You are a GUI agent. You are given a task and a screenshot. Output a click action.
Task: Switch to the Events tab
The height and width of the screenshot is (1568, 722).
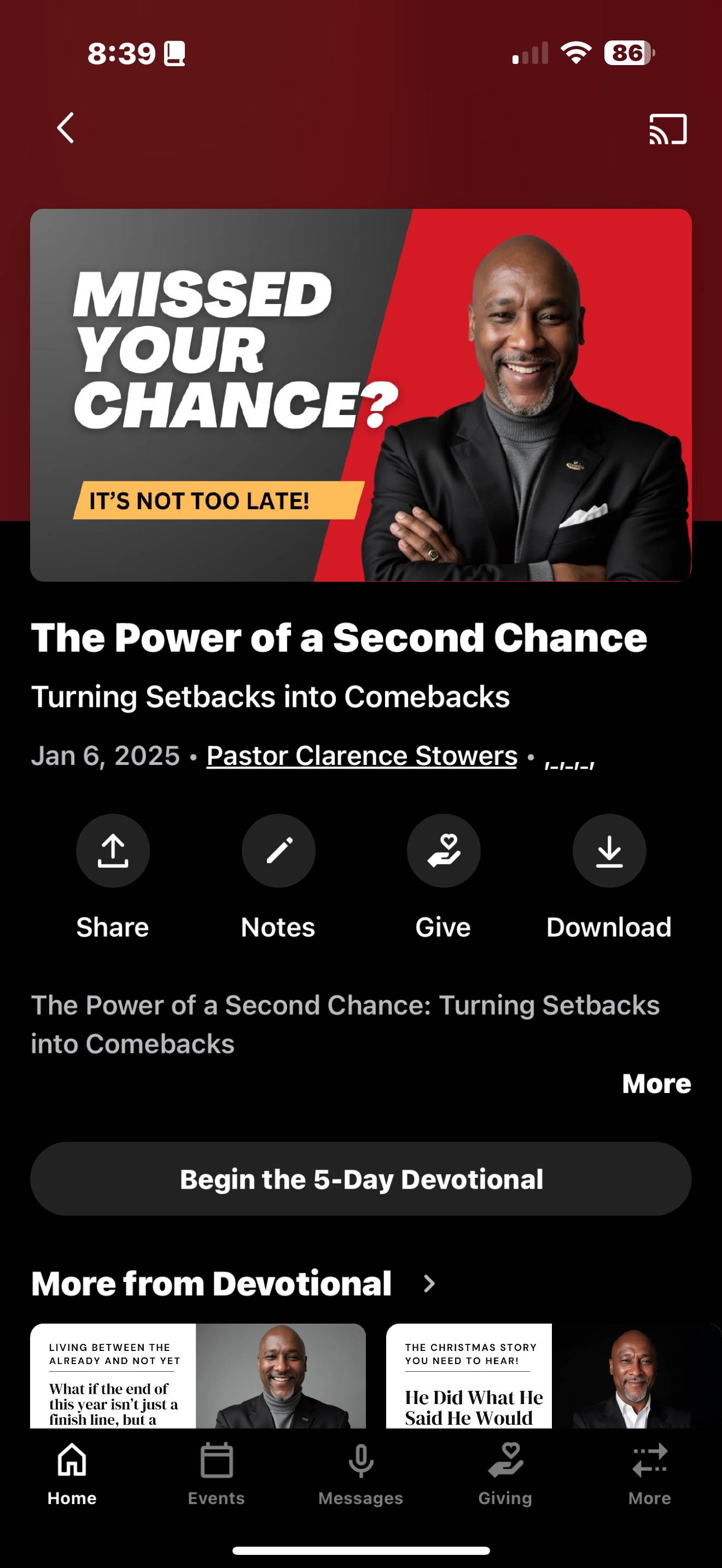[216, 1473]
